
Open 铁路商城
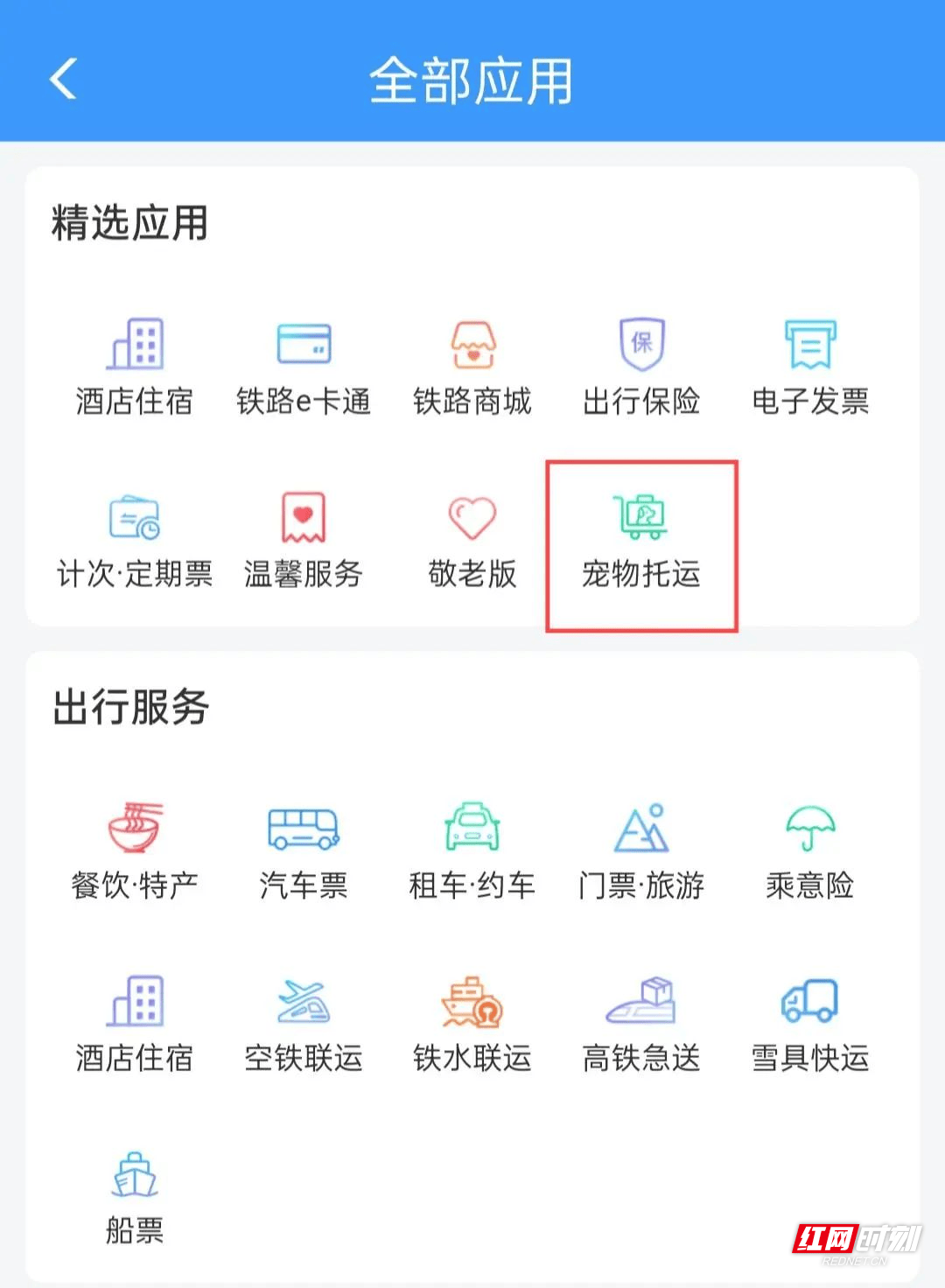(472, 366)
